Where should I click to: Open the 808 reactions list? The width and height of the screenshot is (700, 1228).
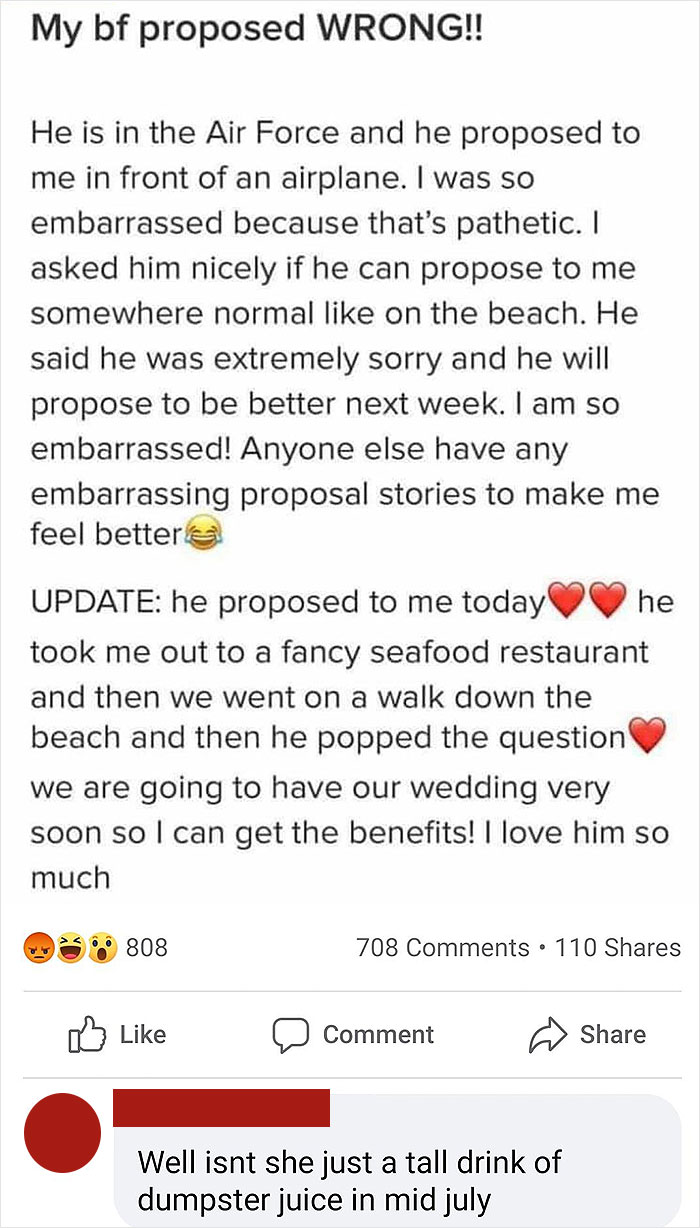(97, 947)
